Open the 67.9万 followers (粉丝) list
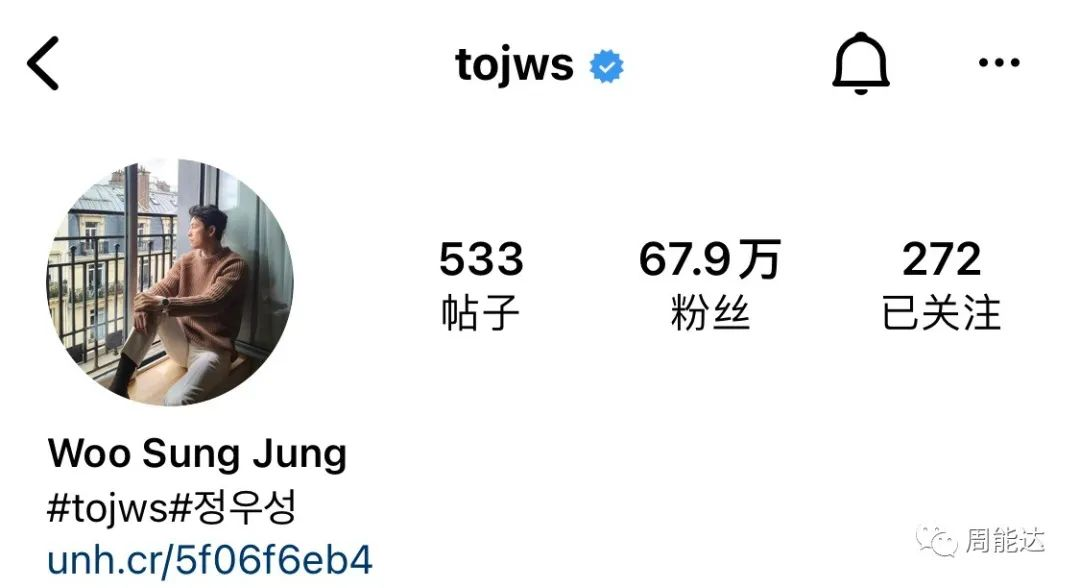This screenshot has height=588, width=1080. coord(710,285)
